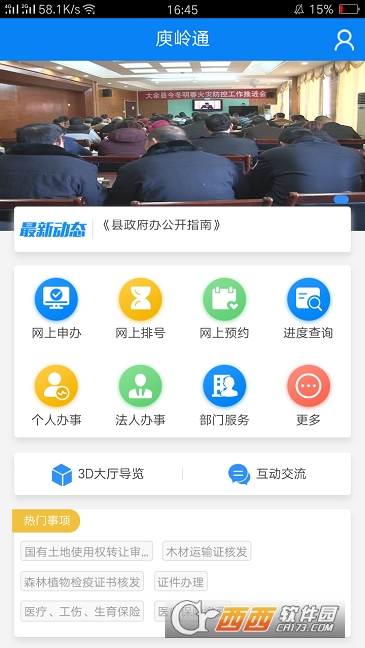
Task: Open 互动交流 interaction section
Action: tap(267, 474)
